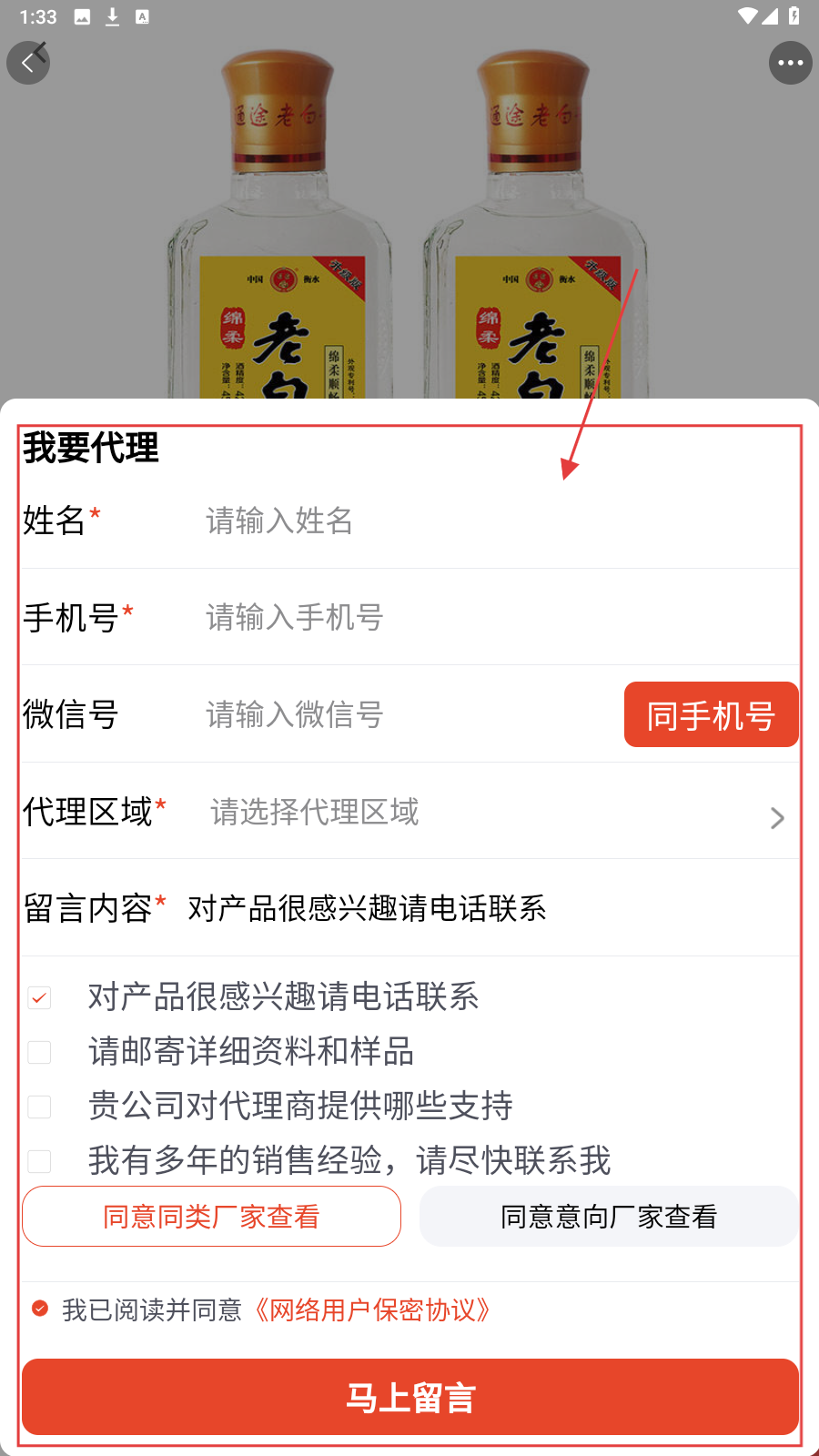Check 我有多年的销售经验 option

pos(39,1161)
